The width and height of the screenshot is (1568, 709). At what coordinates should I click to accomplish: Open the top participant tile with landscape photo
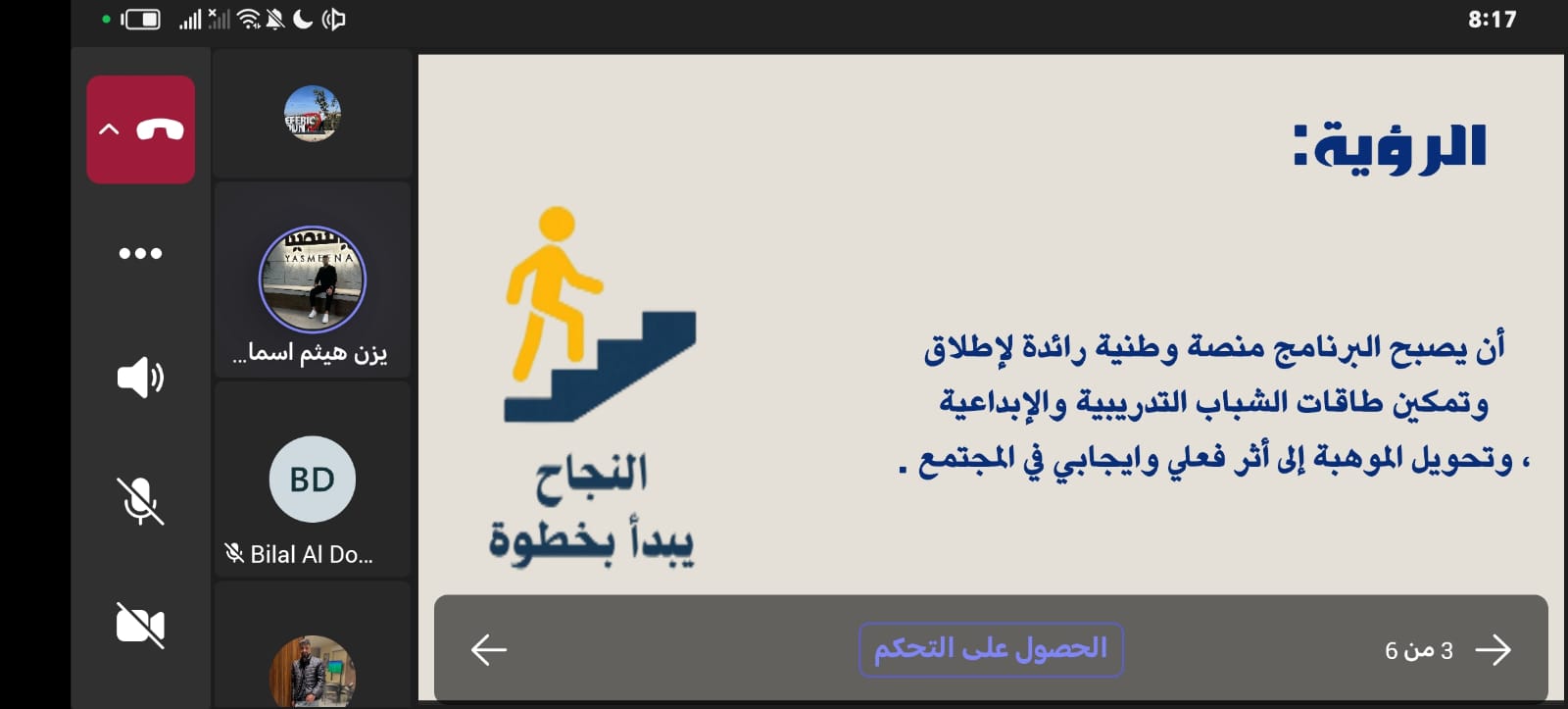(x=312, y=114)
